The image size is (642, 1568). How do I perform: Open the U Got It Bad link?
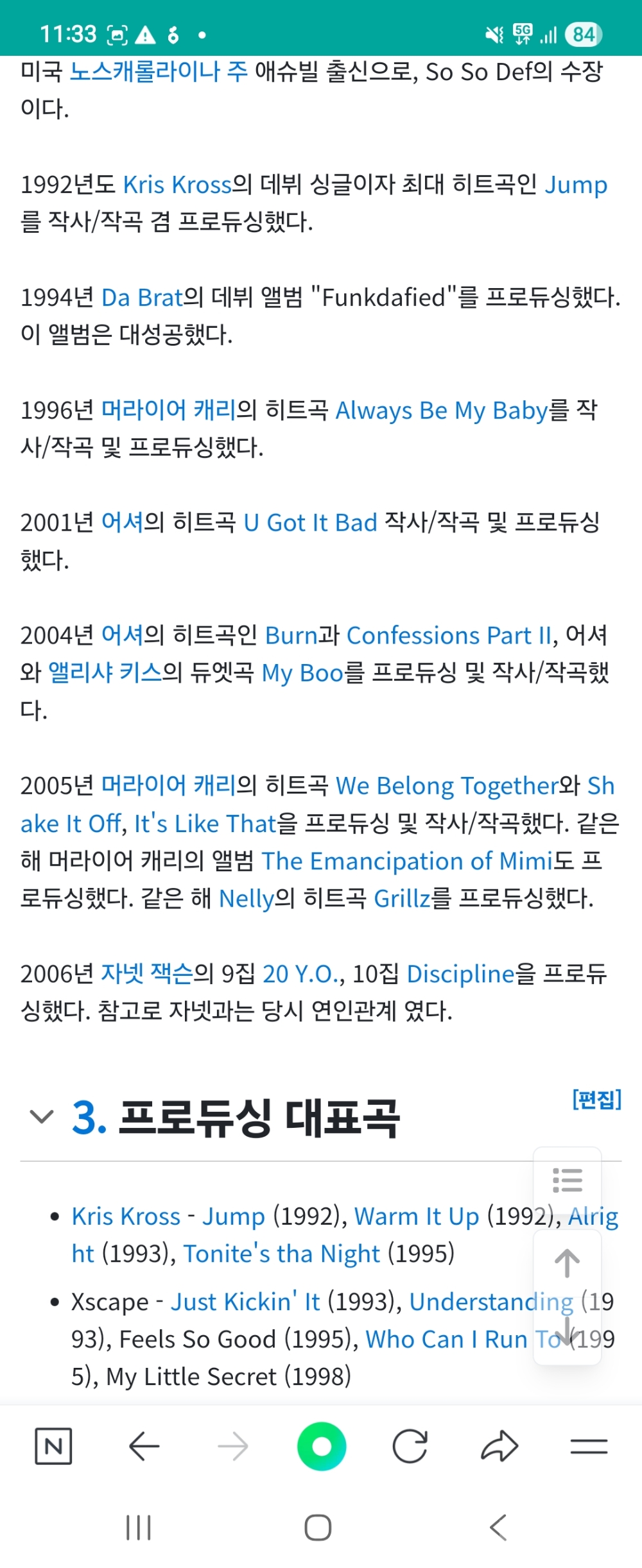(310, 523)
